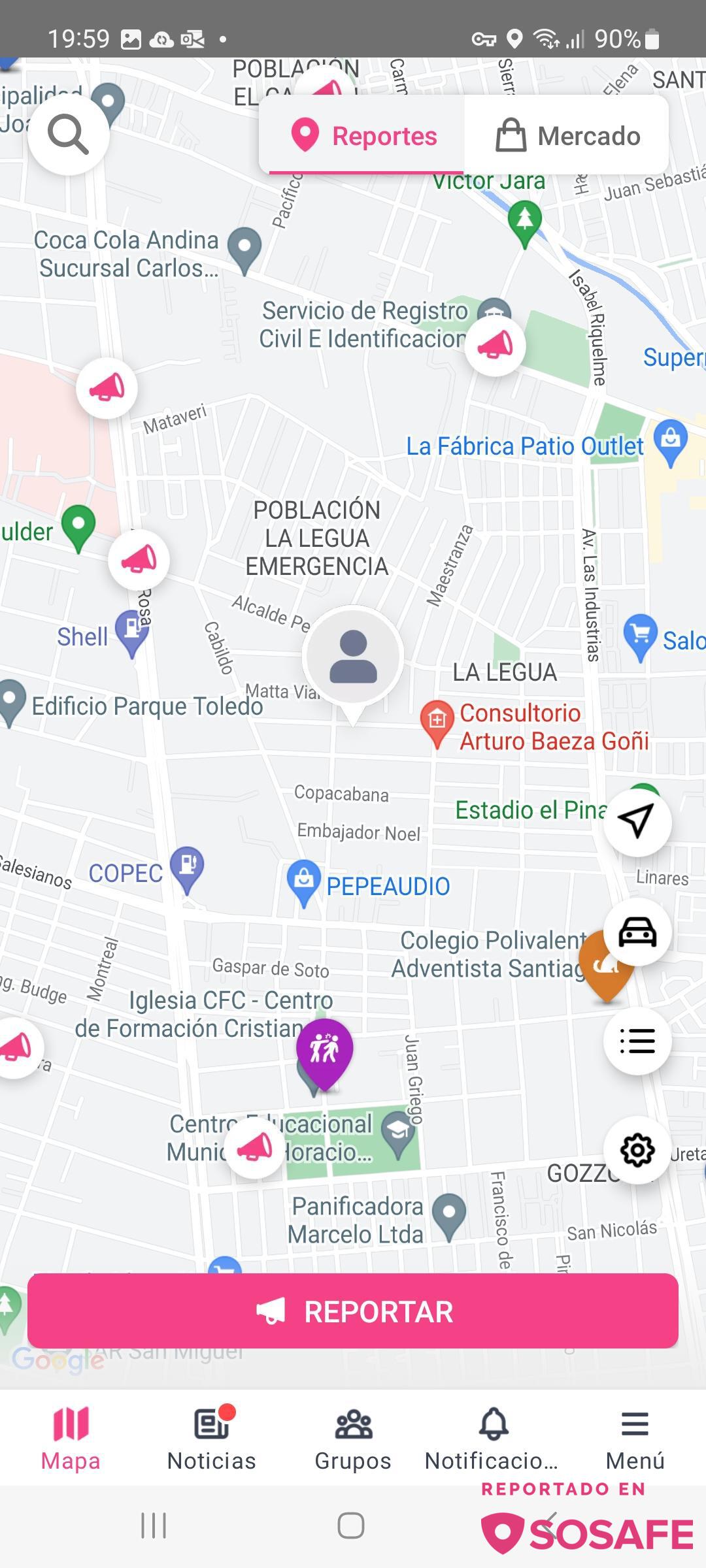
Task: Tap the car mode button
Action: [x=637, y=932]
